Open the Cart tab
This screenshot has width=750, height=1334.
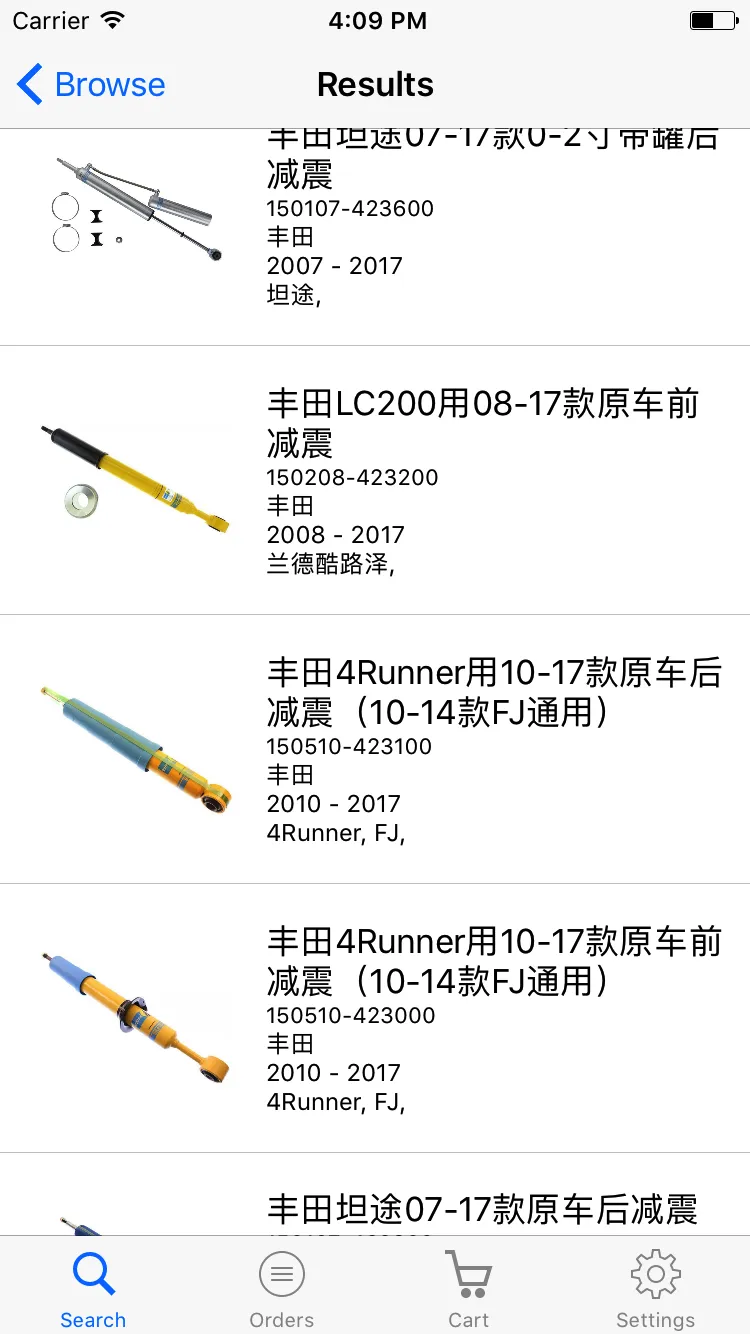pyautogui.click(x=468, y=1290)
